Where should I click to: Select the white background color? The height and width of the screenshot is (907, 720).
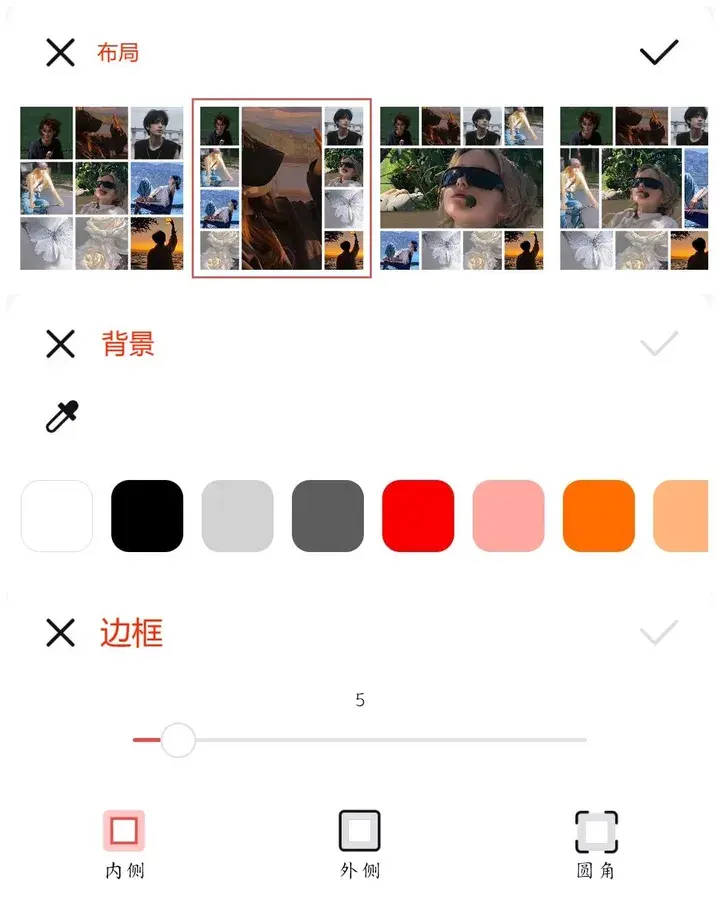(x=57, y=515)
